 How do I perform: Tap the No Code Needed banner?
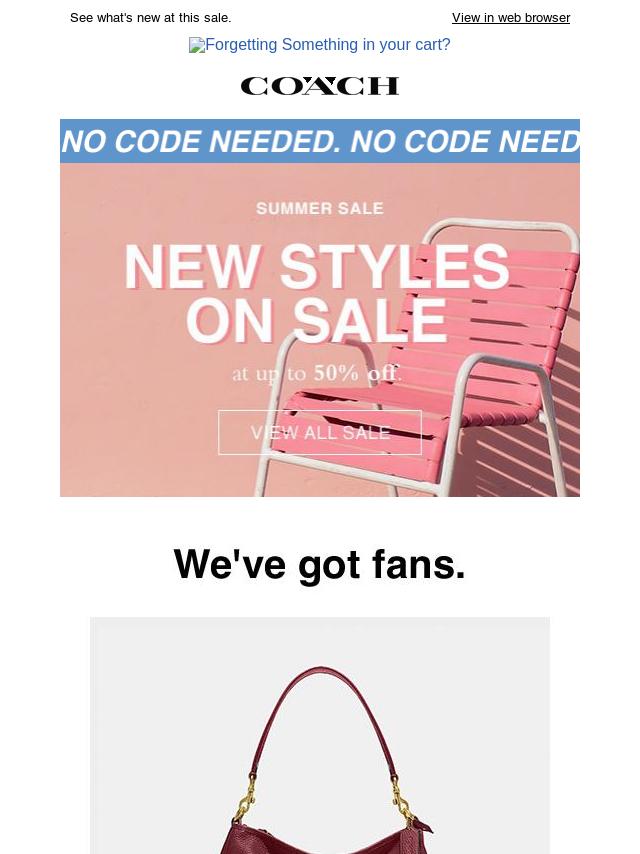(x=320, y=141)
